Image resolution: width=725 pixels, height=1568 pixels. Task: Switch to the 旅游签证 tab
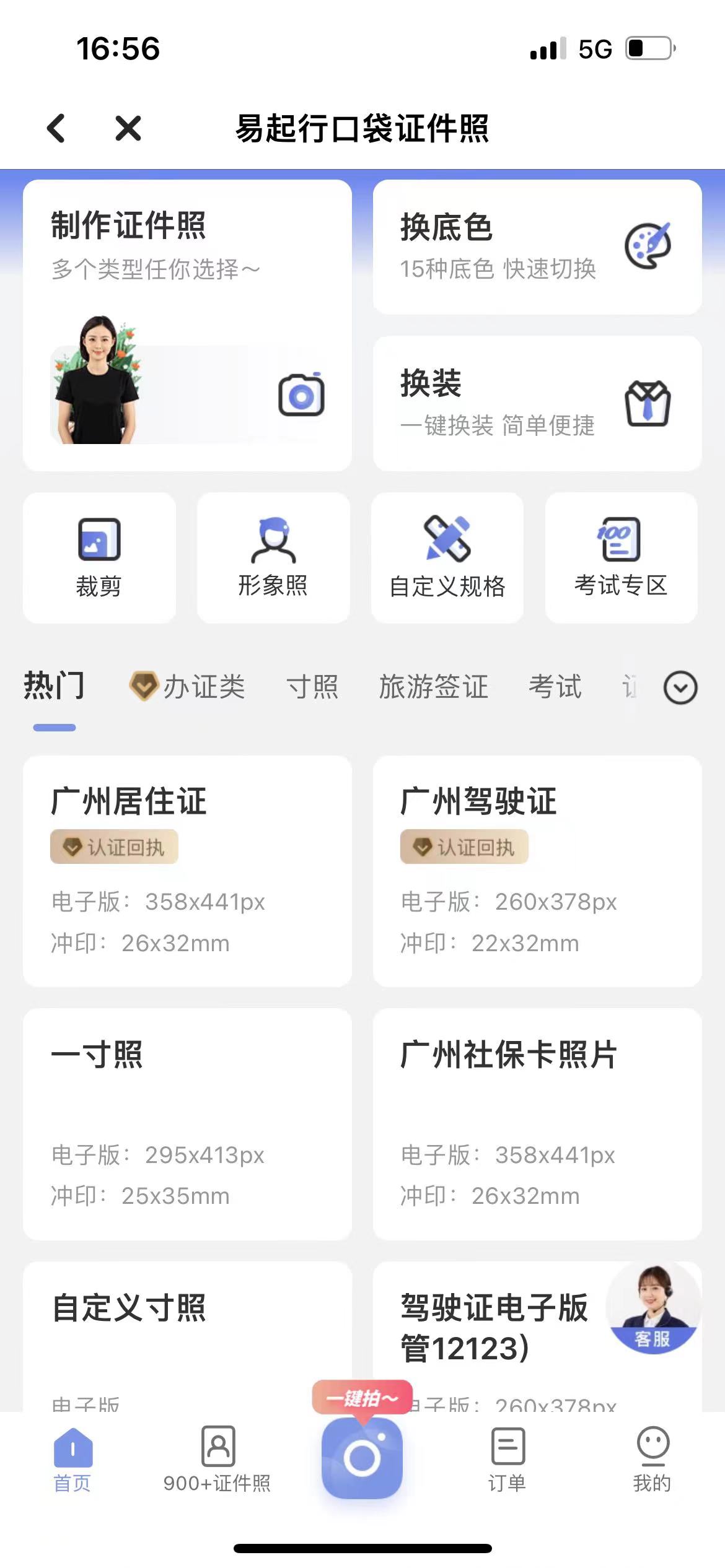434,687
